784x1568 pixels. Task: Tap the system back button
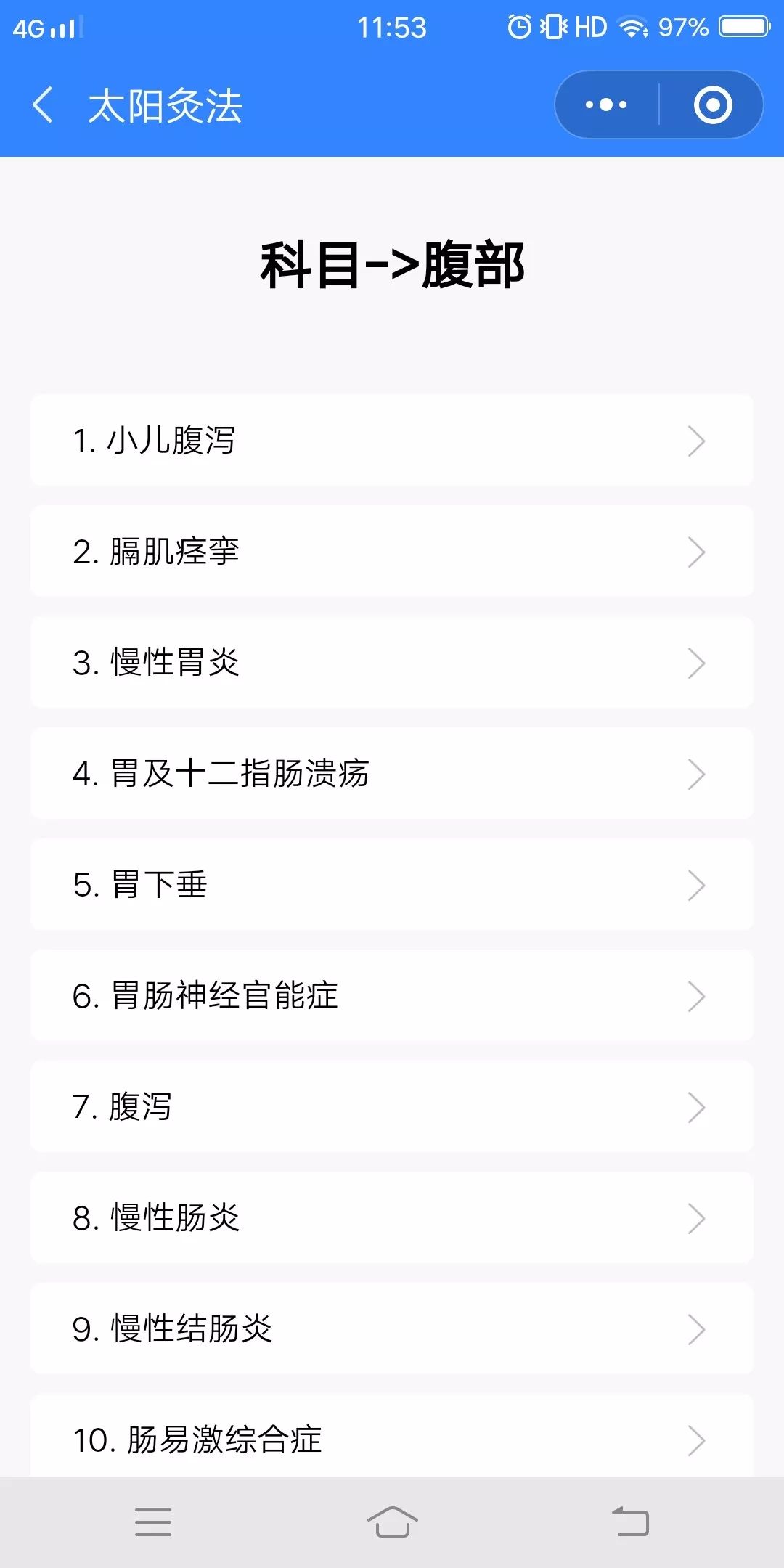click(x=630, y=1522)
